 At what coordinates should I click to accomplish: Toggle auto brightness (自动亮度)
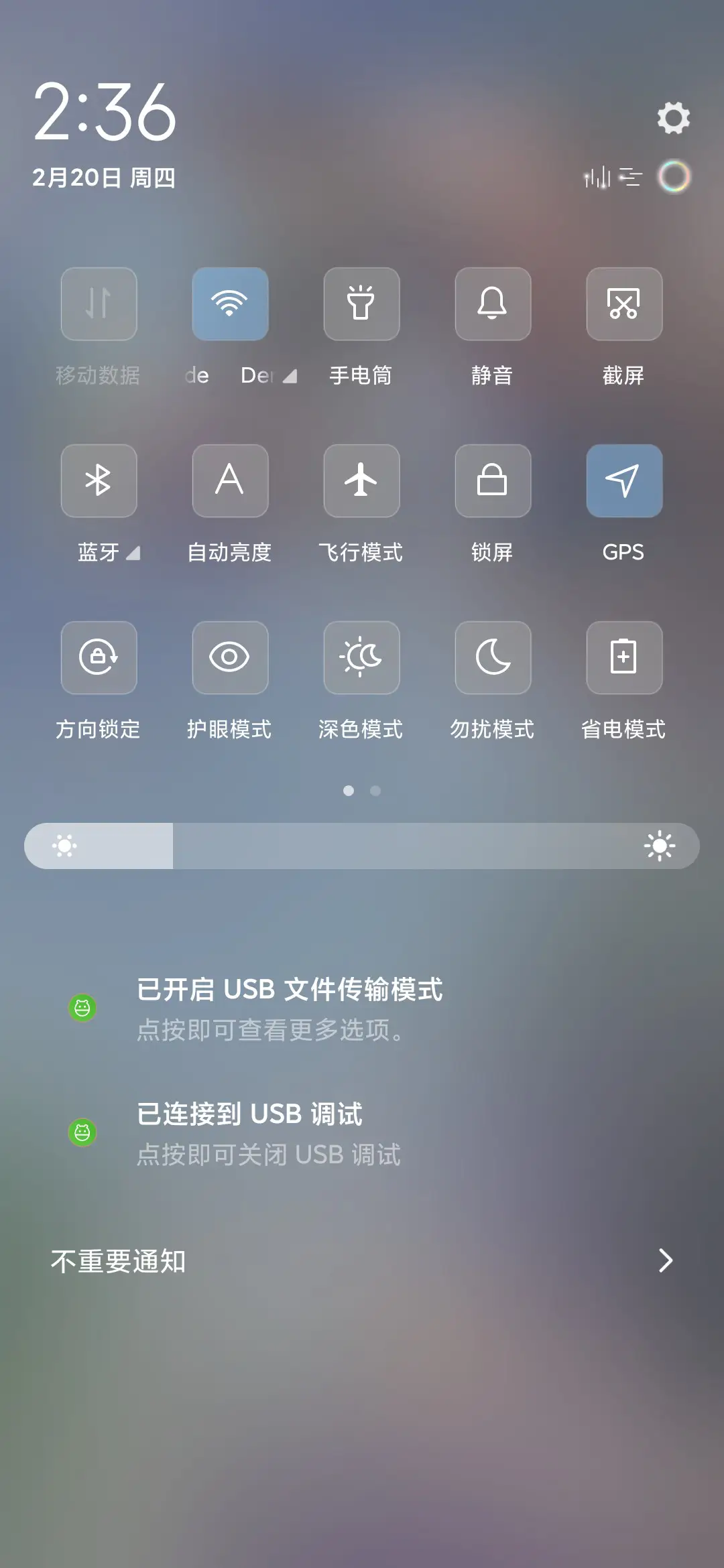point(229,481)
